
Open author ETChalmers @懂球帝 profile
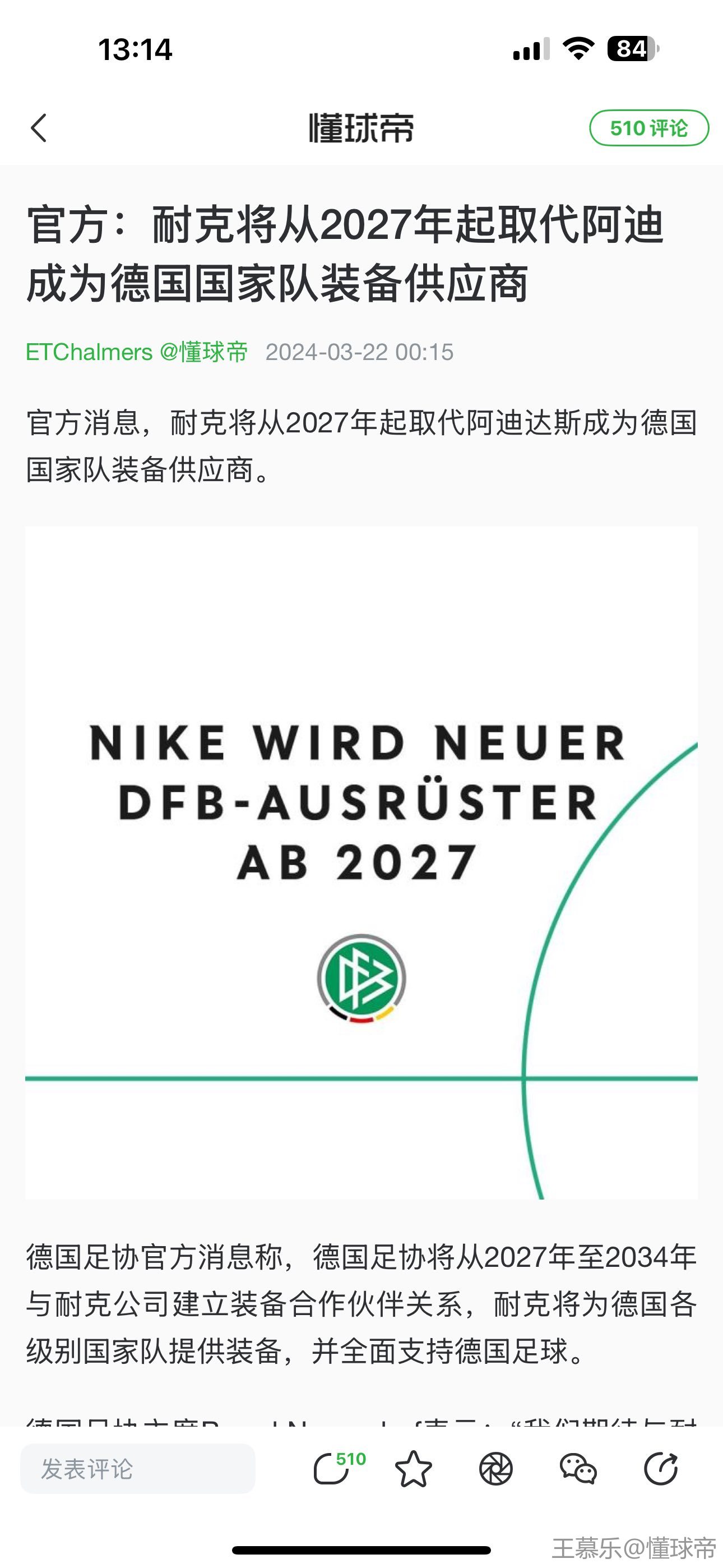136,352
